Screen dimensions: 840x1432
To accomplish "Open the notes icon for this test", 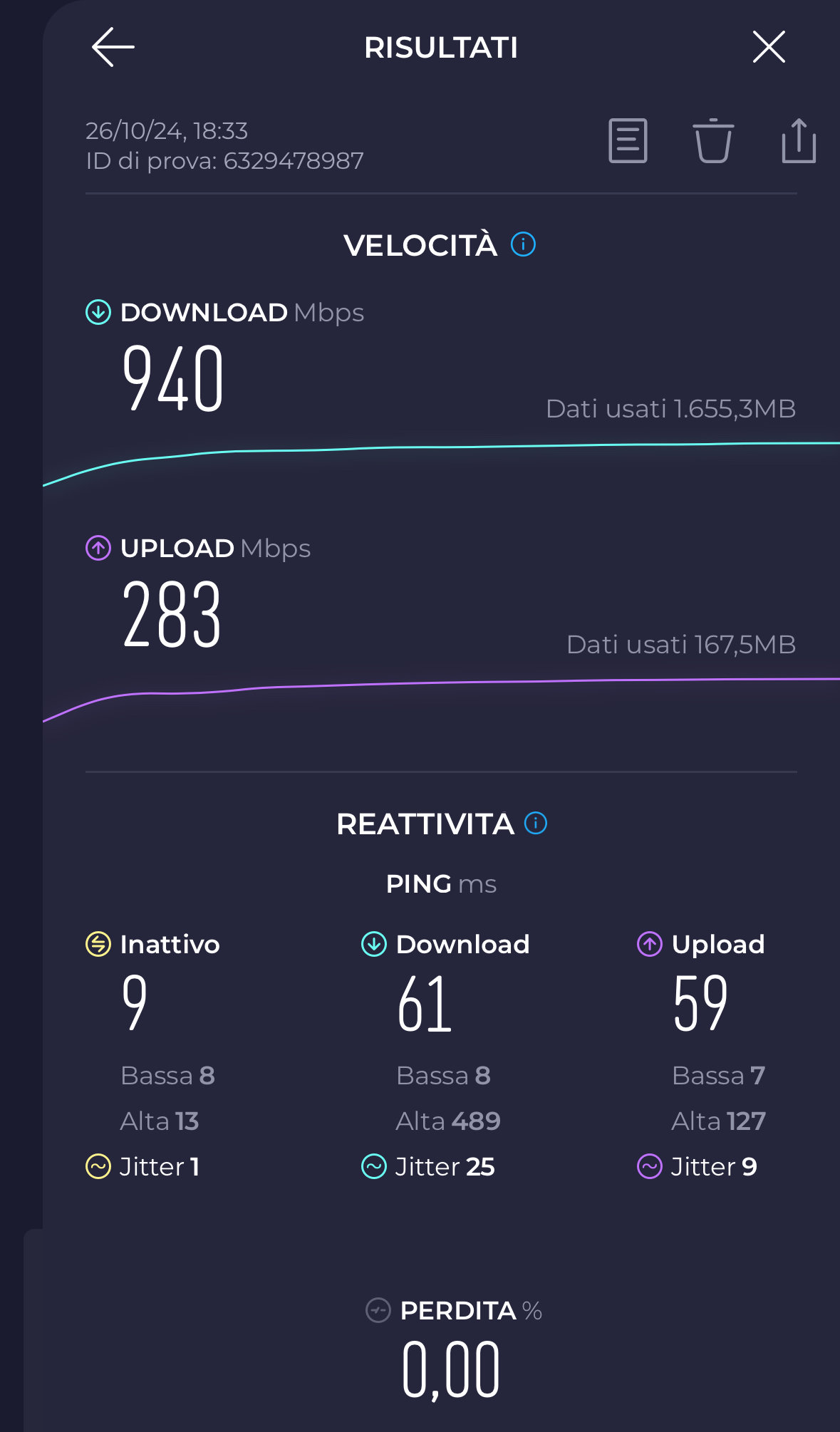I will point(628,141).
